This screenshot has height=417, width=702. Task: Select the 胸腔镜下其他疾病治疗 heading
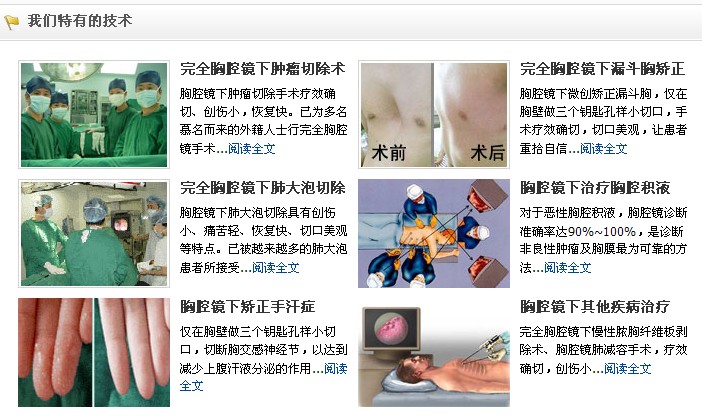(594, 306)
